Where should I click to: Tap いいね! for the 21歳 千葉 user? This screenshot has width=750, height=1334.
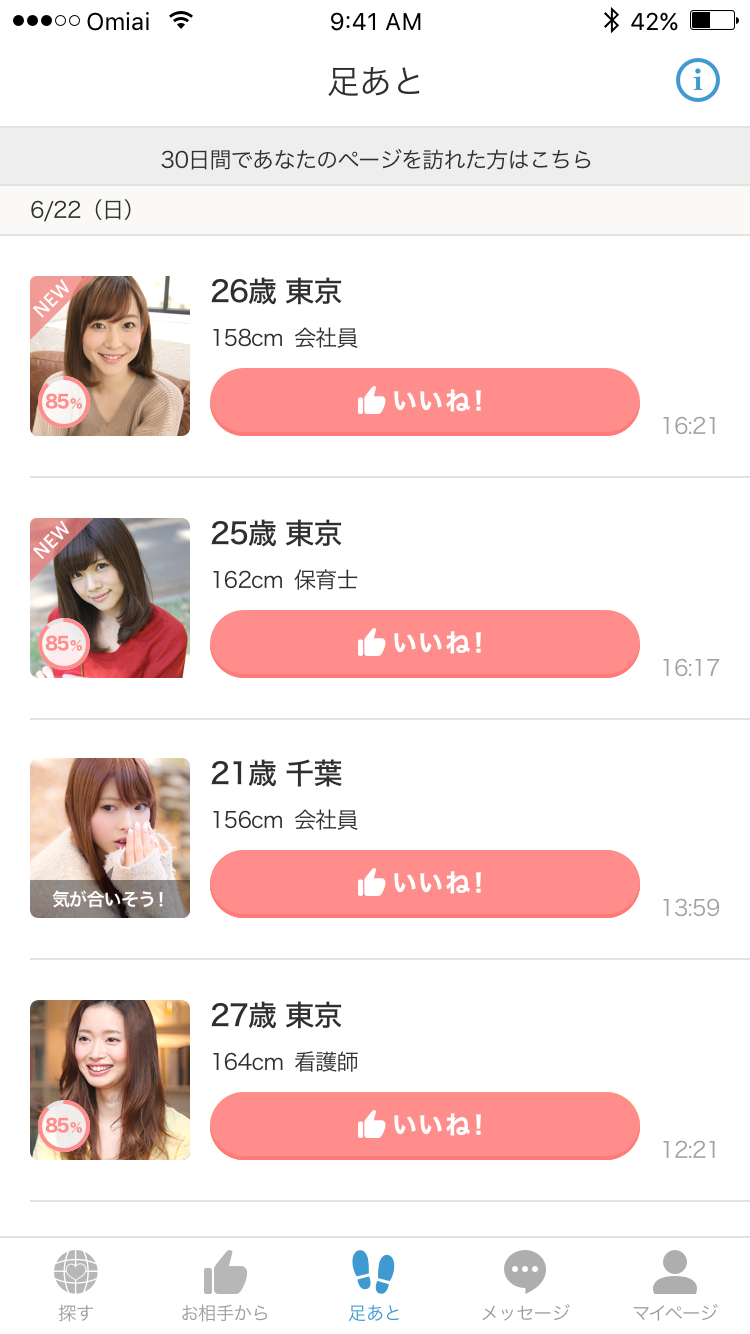pyautogui.click(x=424, y=884)
